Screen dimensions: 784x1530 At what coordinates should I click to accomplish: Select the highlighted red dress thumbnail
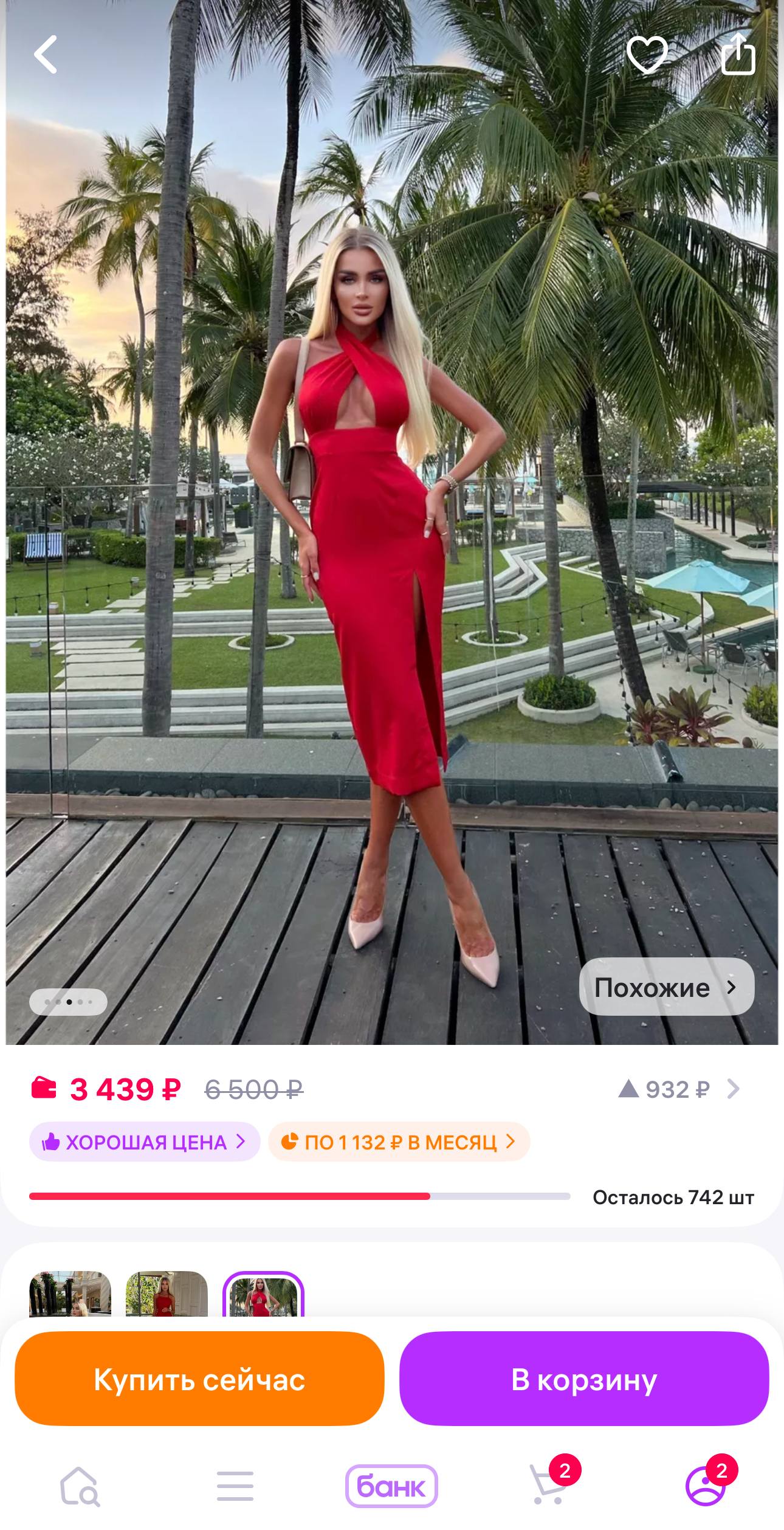pos(263,1294)
